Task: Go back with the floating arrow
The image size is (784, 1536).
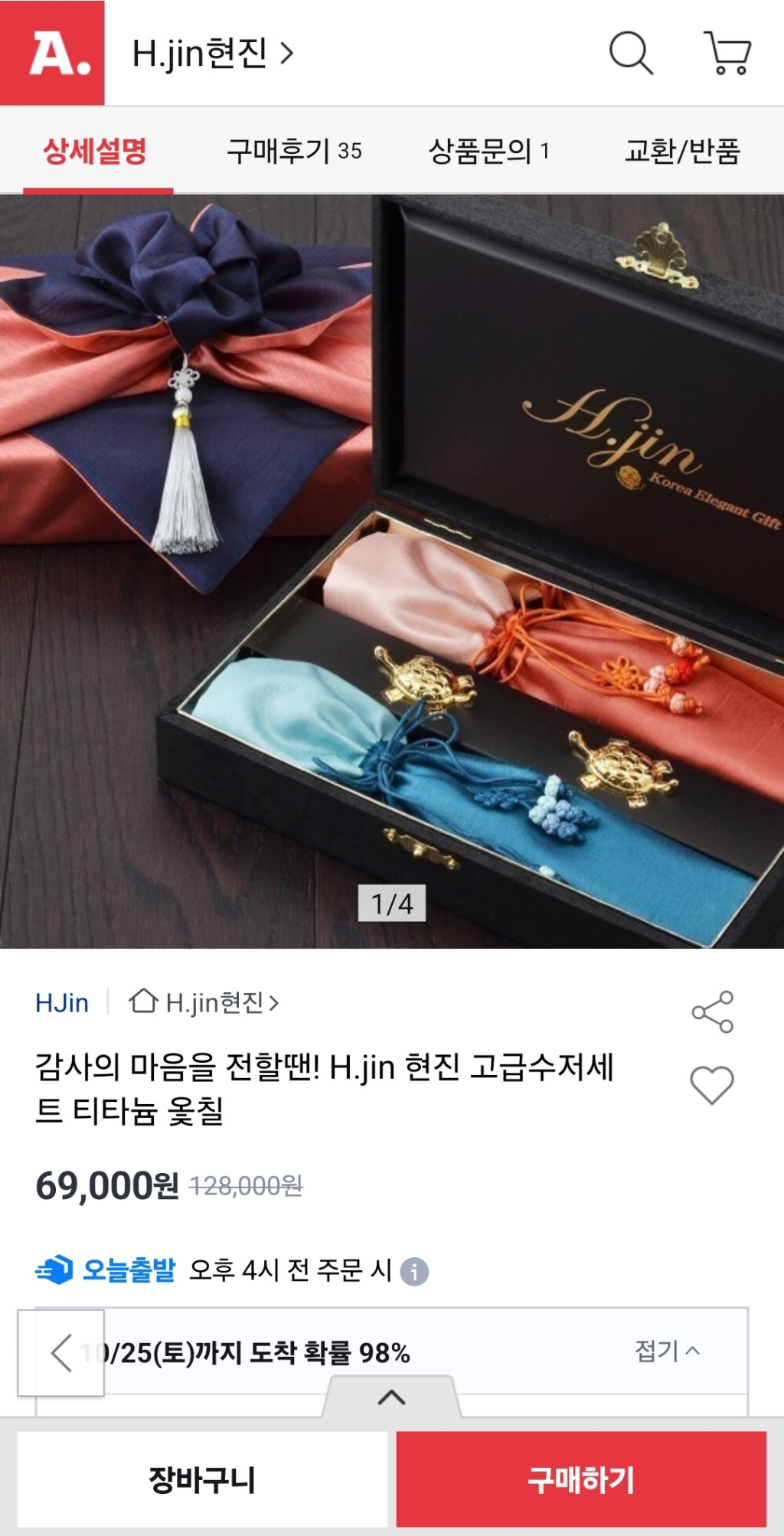Action: 61,1353
